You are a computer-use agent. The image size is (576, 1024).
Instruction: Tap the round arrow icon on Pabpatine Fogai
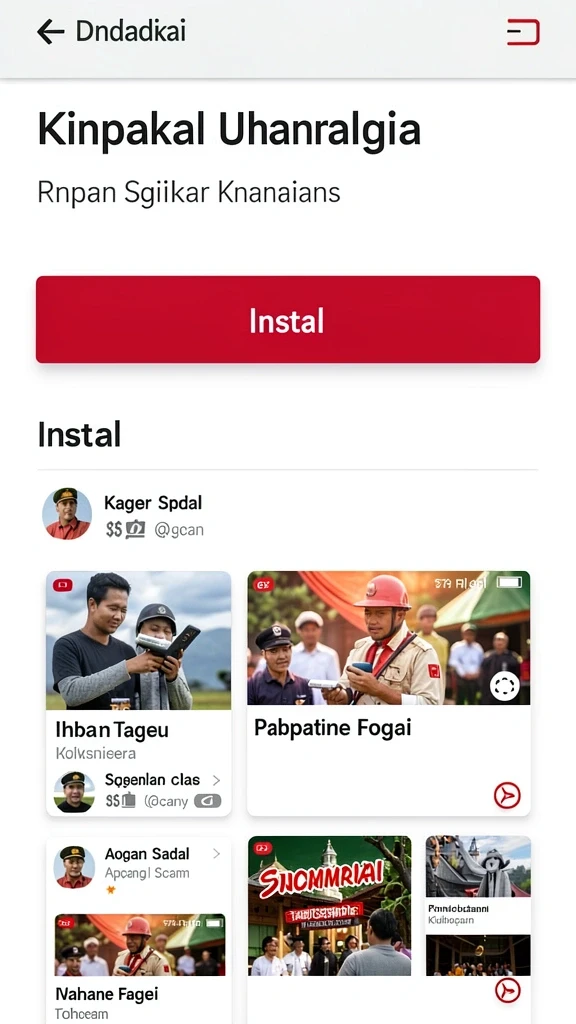click(507, 795)
